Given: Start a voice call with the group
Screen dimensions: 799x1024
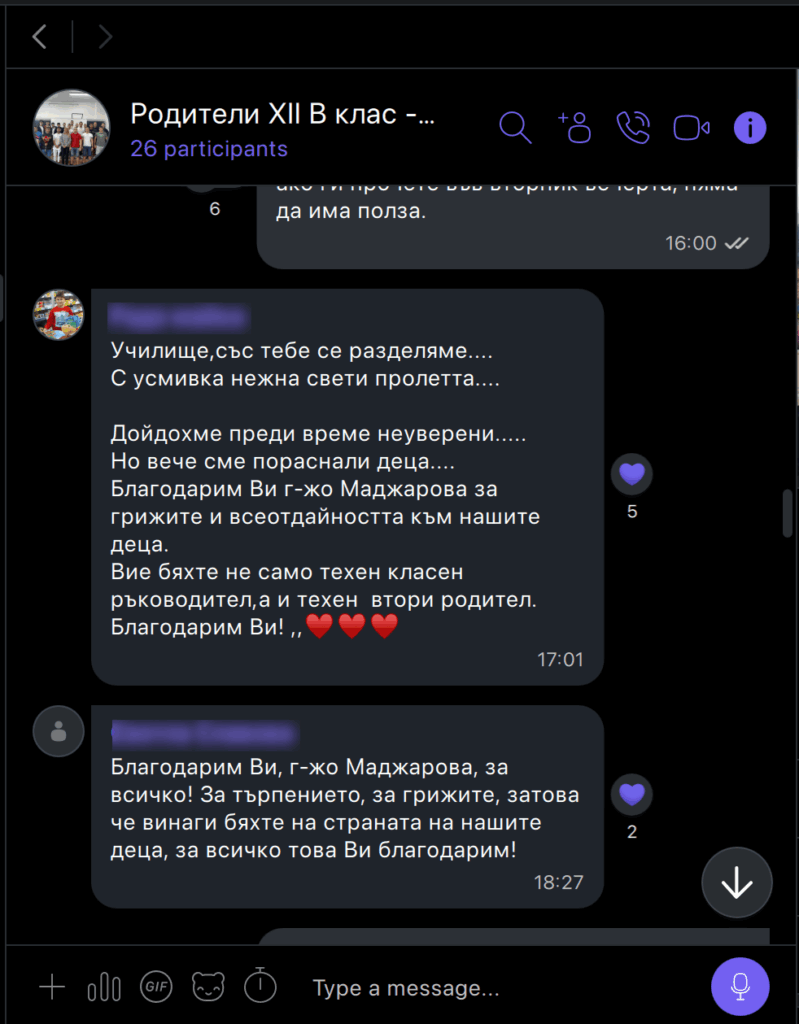Looking at the screenshot, I should coord(632,128).
